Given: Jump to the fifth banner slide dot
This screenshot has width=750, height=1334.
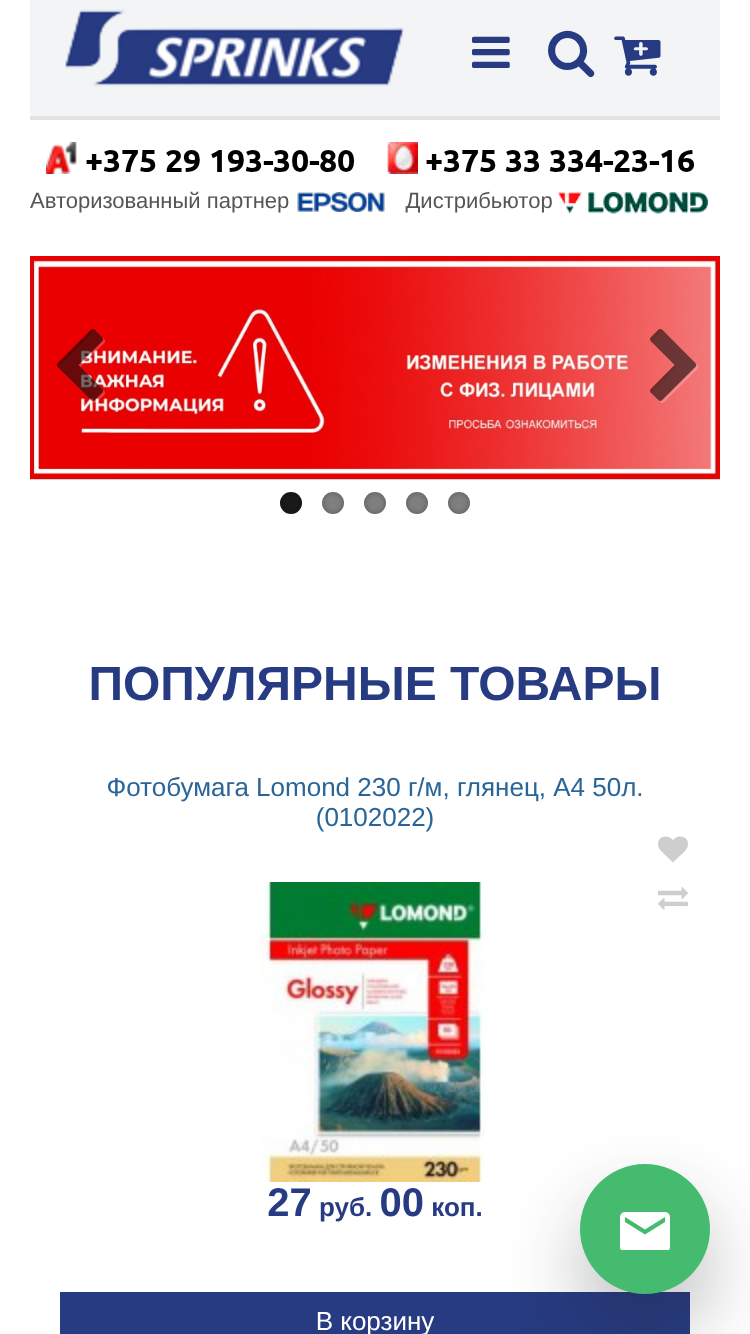Looking at the screenshot, I should tap(459, 503).
